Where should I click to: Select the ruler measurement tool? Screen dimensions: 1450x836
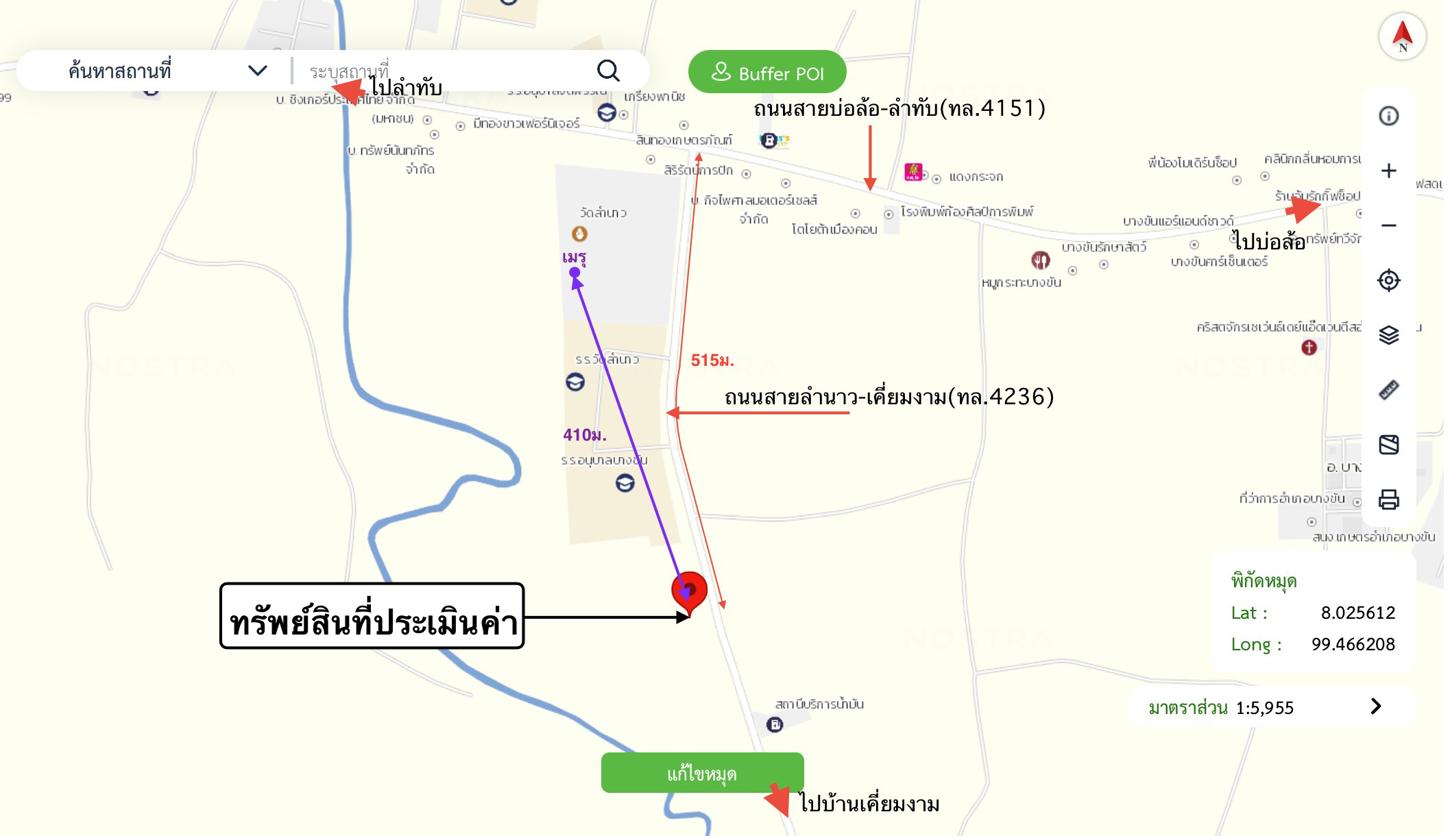pyautogui.click(x=1388, y=390)
